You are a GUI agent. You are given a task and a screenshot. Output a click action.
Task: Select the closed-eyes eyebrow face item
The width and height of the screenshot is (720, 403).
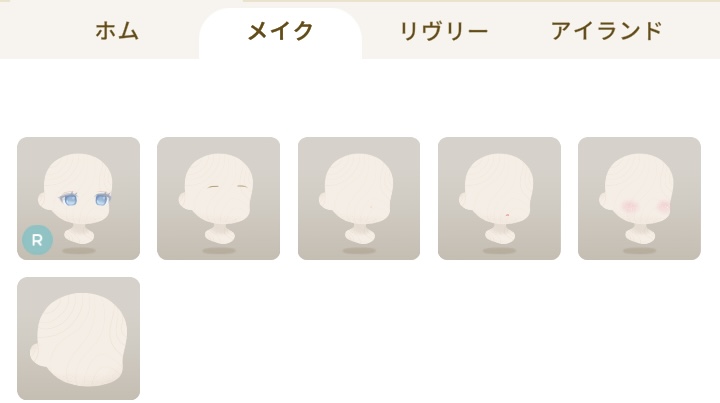click(218, 198)
